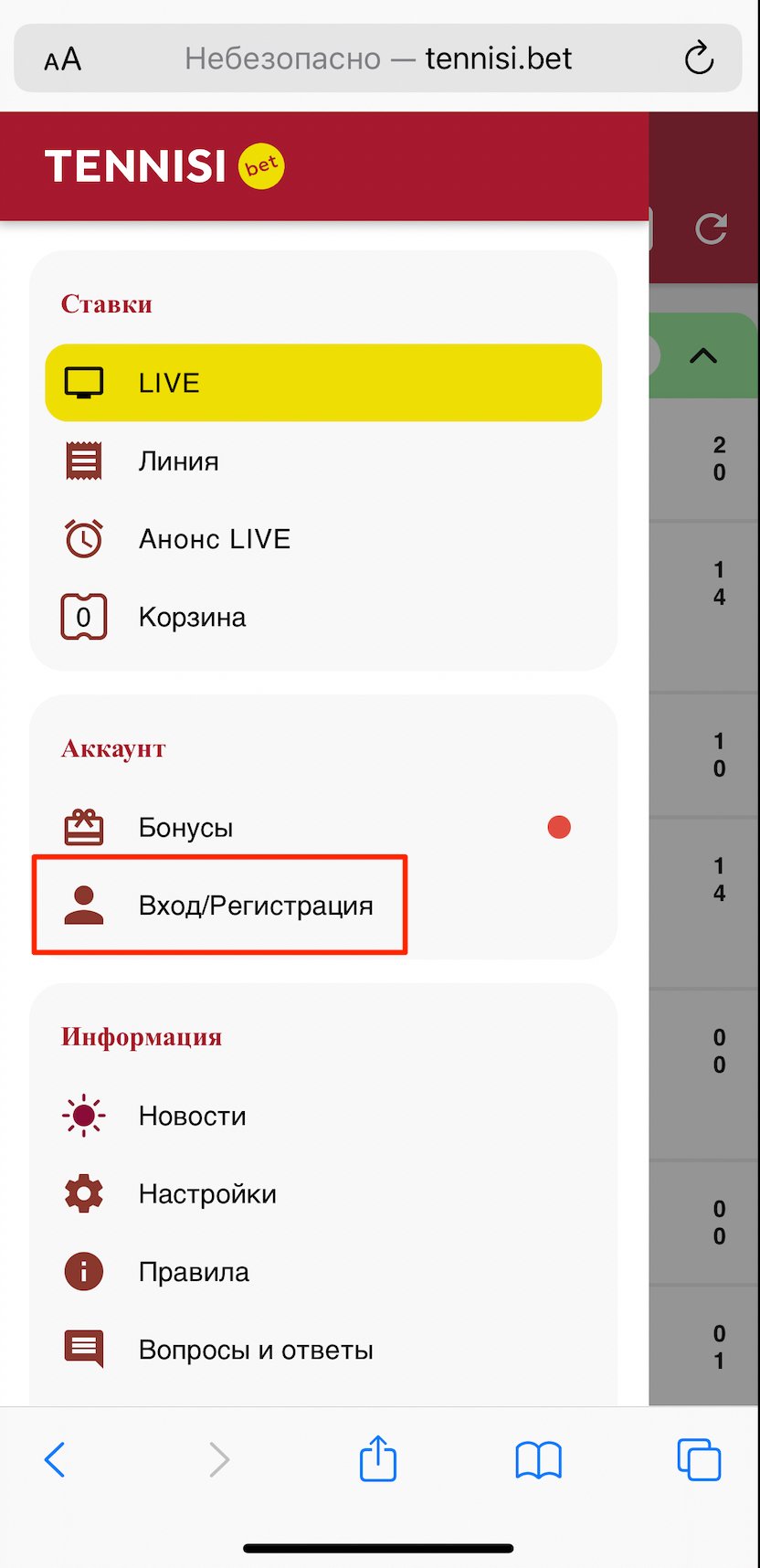Image resolution: width=760 pixels, height=1568 pixels.
Task: Open the LIVE betting section
Action: pyautogui.click(x=322, y=383)
